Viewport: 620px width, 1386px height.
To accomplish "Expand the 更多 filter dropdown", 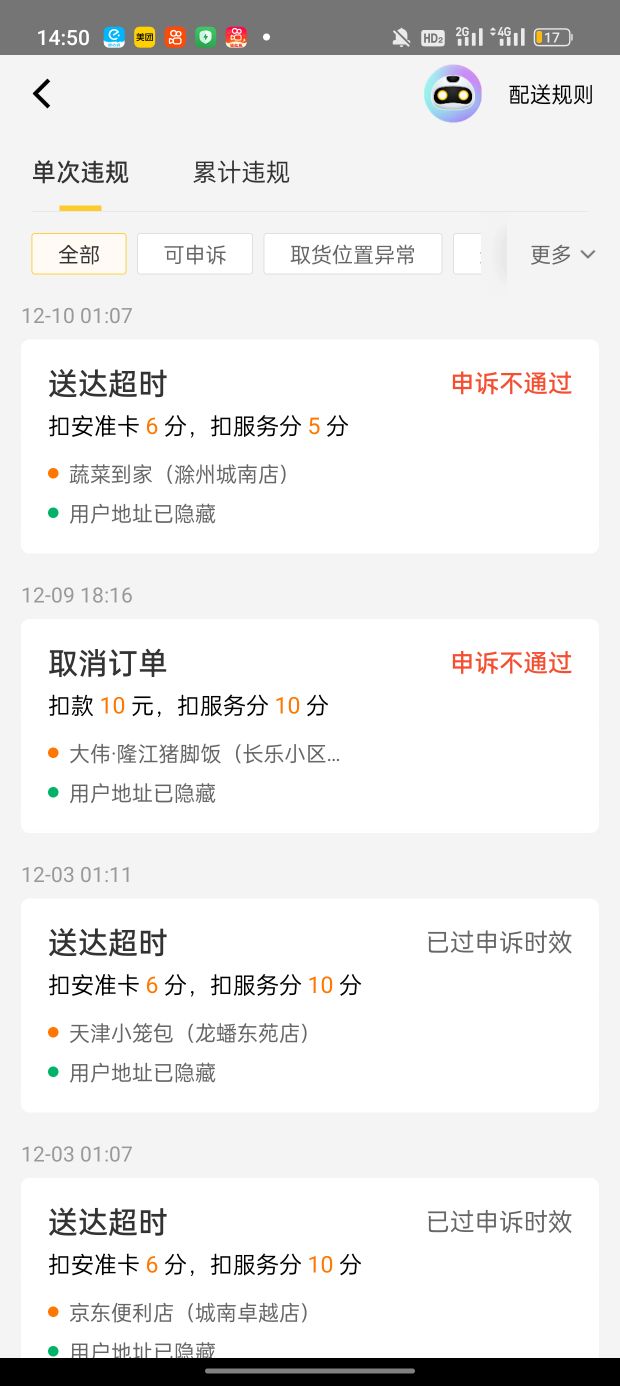I will coord(562,254).
